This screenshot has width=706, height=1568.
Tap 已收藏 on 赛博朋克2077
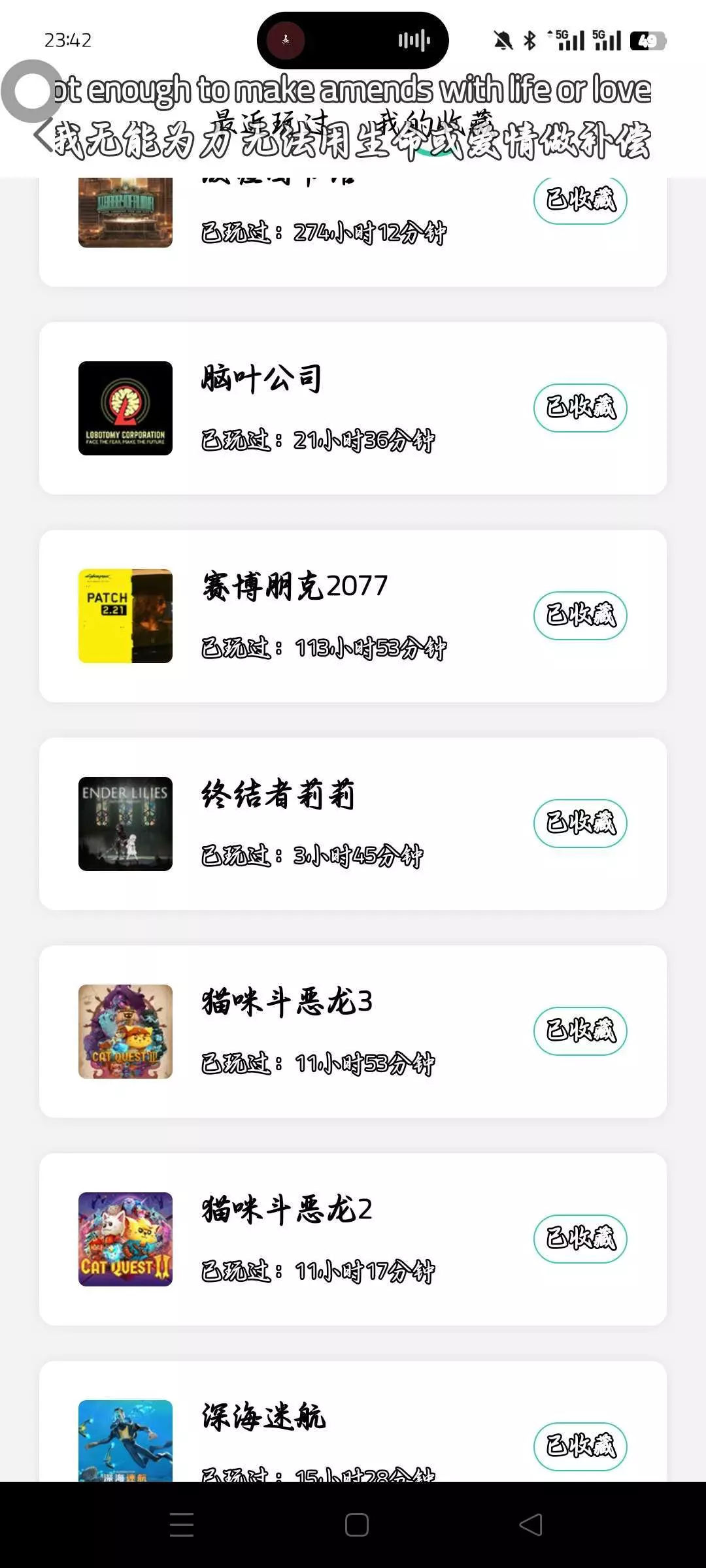[580, 615]
